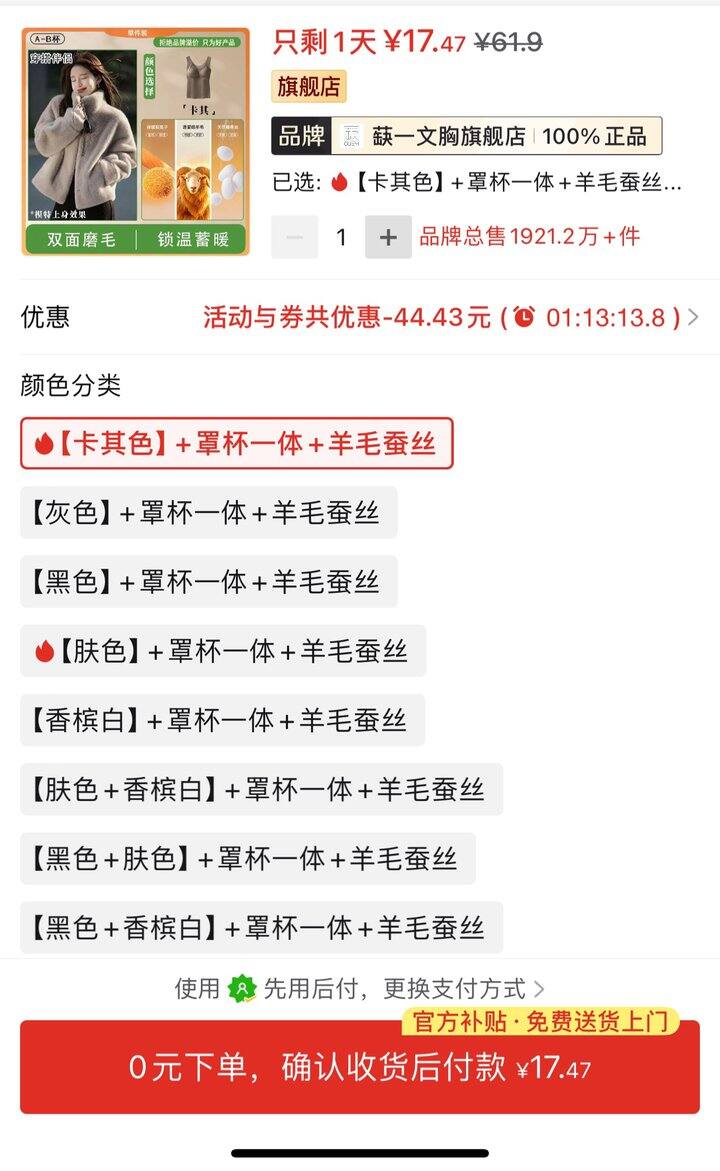Change payment method via 更换支付方式

pyautogui.click(x=463, y=989)
